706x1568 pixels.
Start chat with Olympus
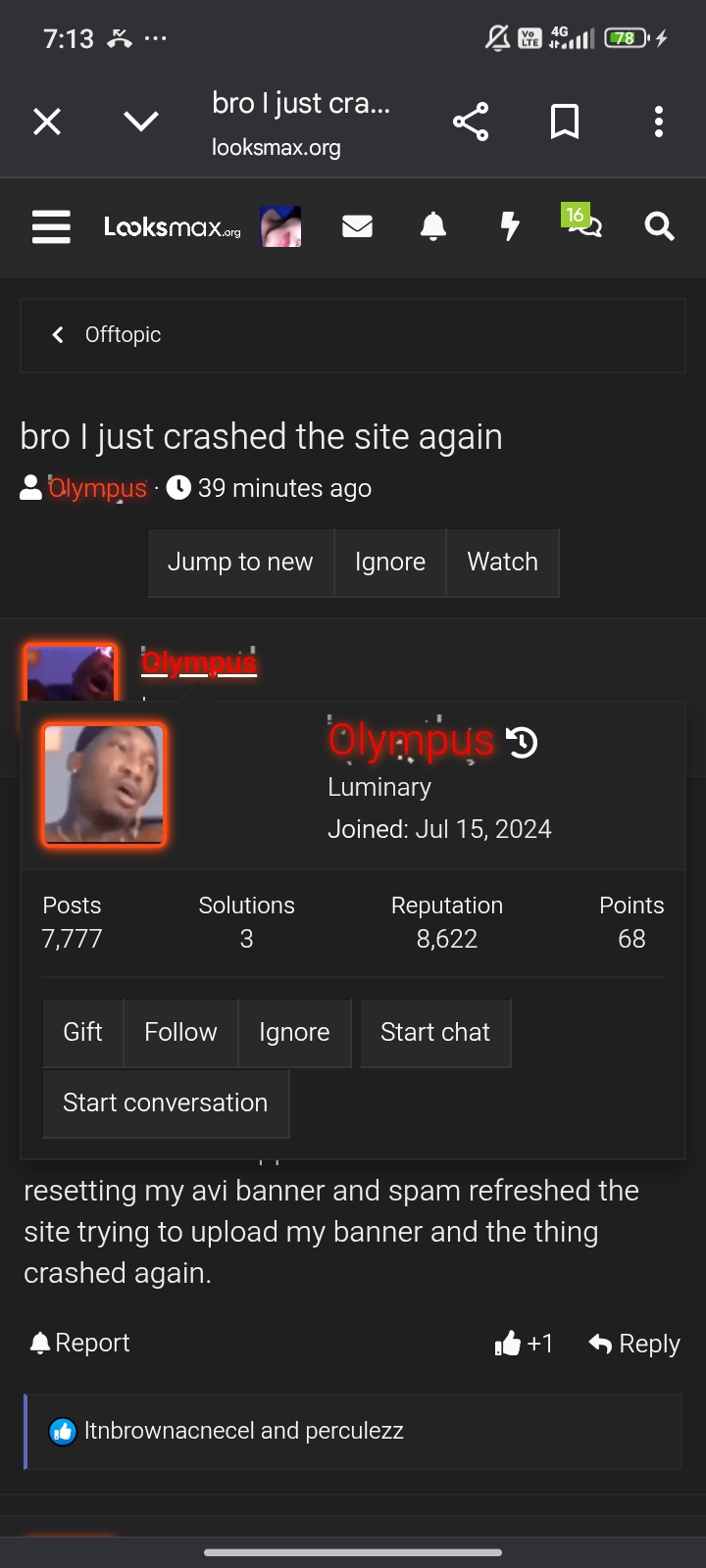point(435,1033)
